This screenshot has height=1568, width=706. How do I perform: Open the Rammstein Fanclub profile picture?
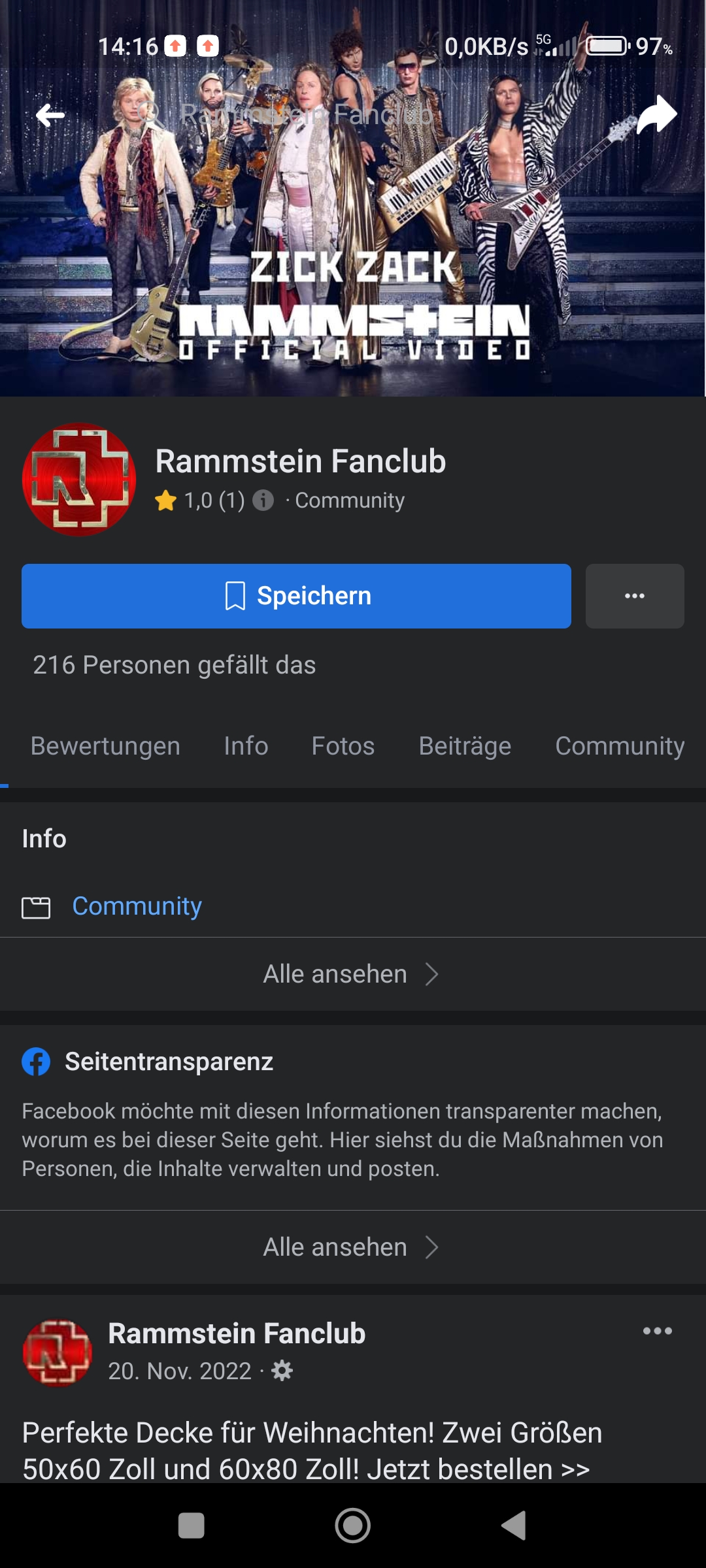pos(79,480)
